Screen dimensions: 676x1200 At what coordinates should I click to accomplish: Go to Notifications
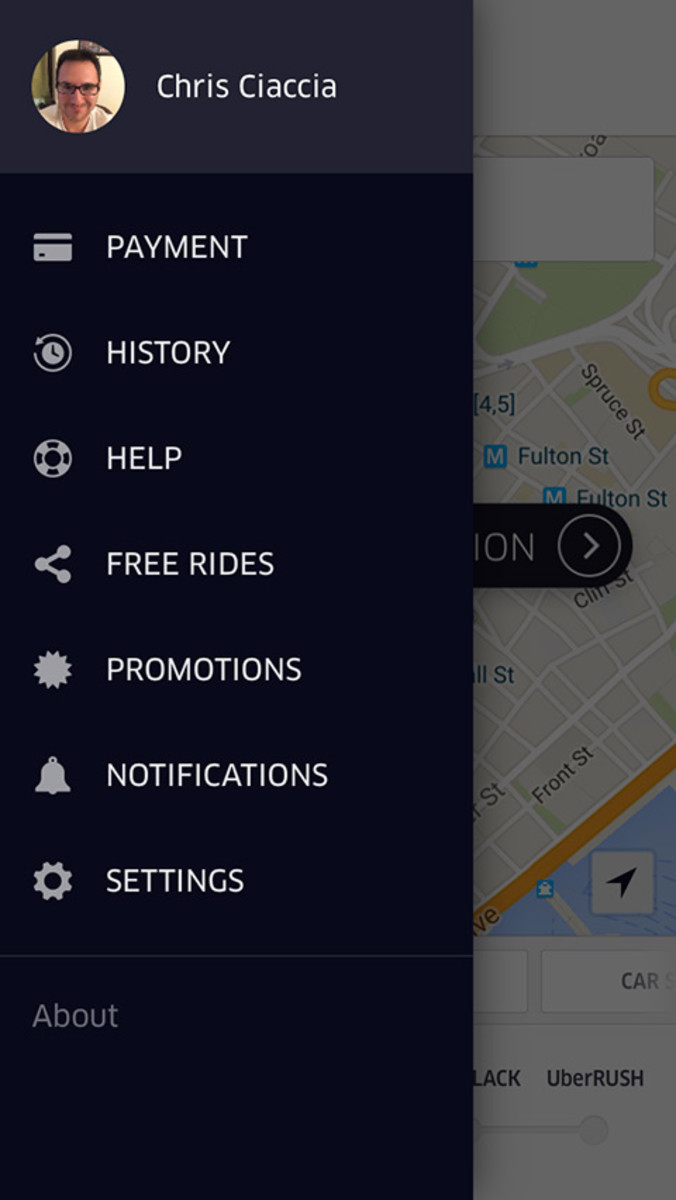pos(216,775)
